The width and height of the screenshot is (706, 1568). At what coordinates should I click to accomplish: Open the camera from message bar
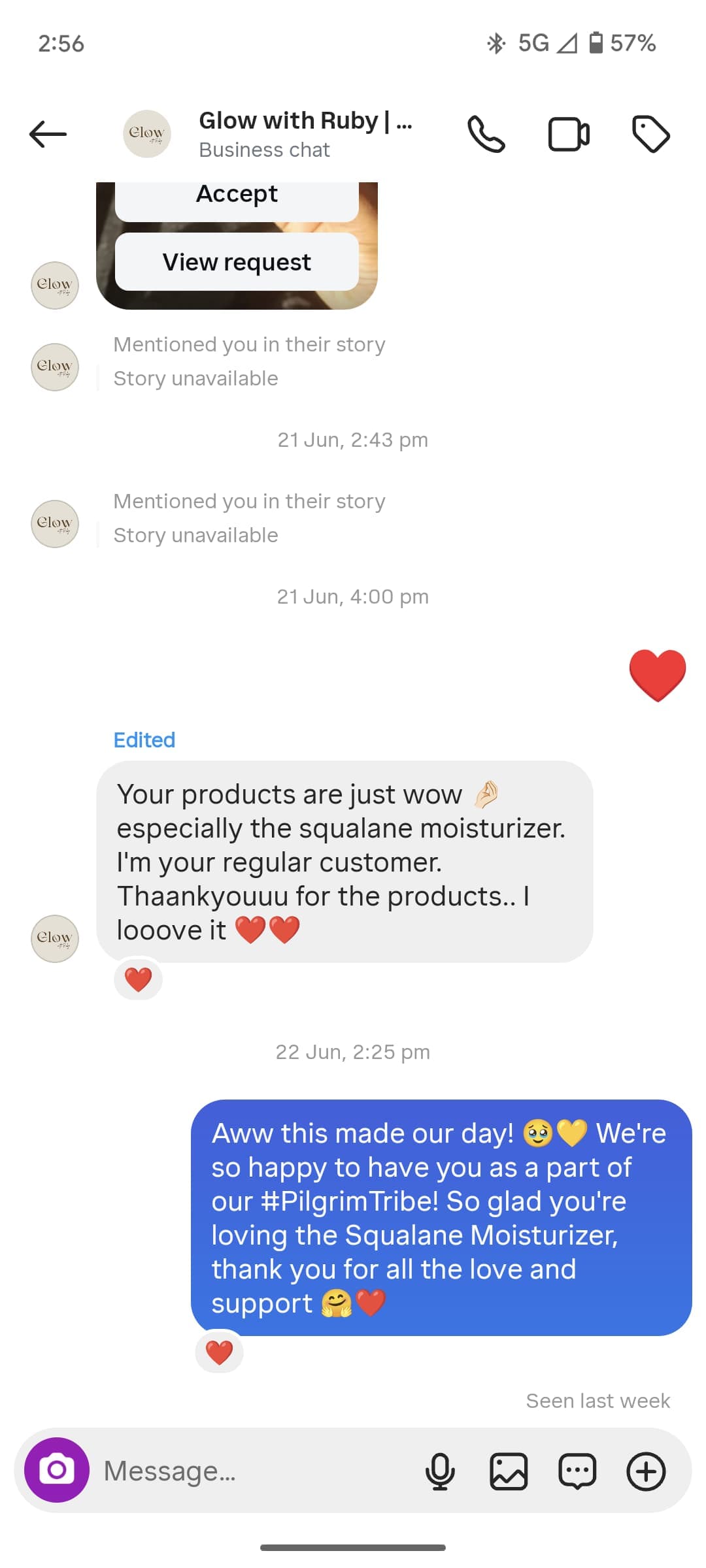pos(57,1470)
